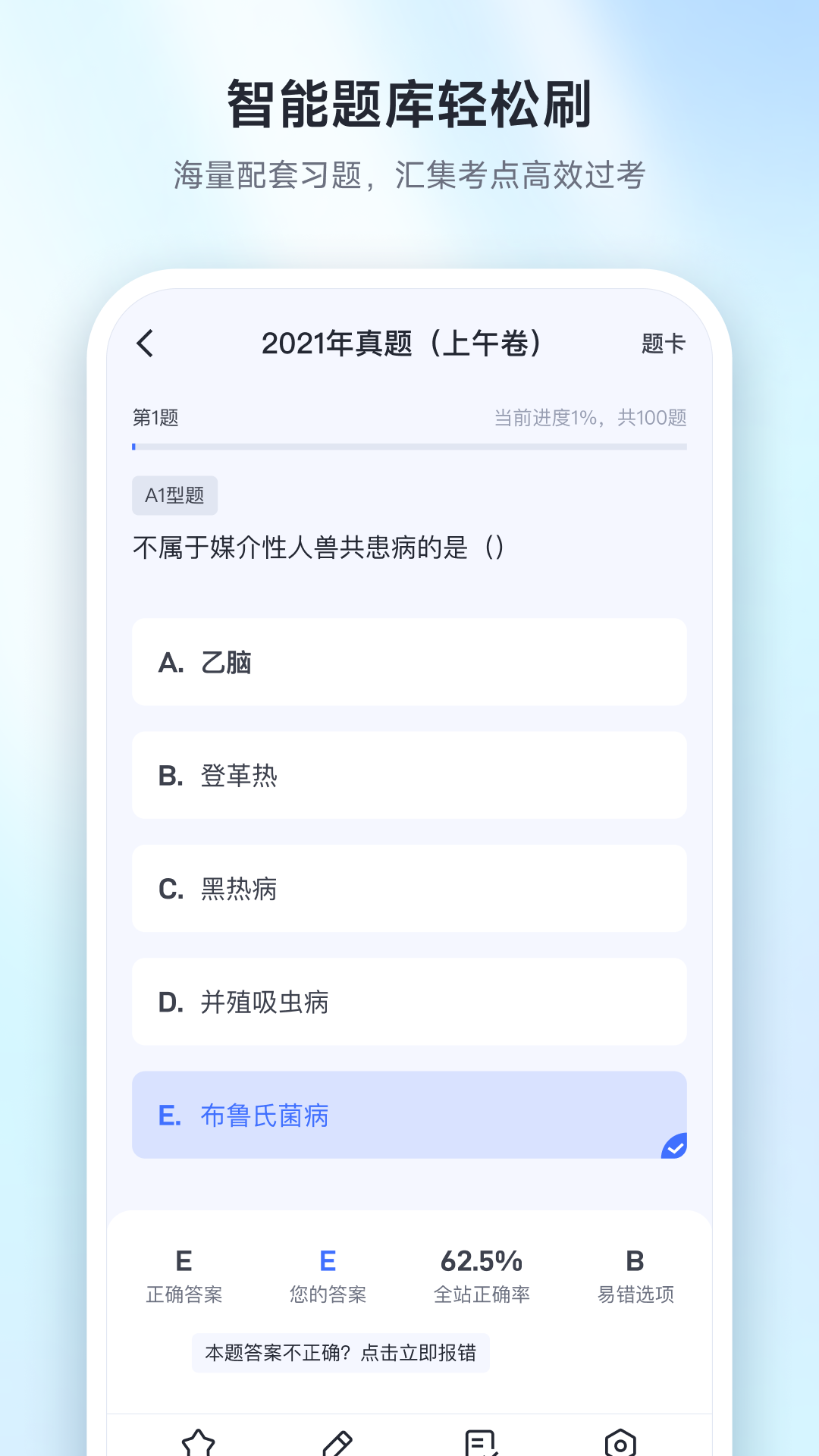The height and width of the screenshot is (1456, 819).
Task: Tap the checkmark badge on option E
Action: point(673,1146)
